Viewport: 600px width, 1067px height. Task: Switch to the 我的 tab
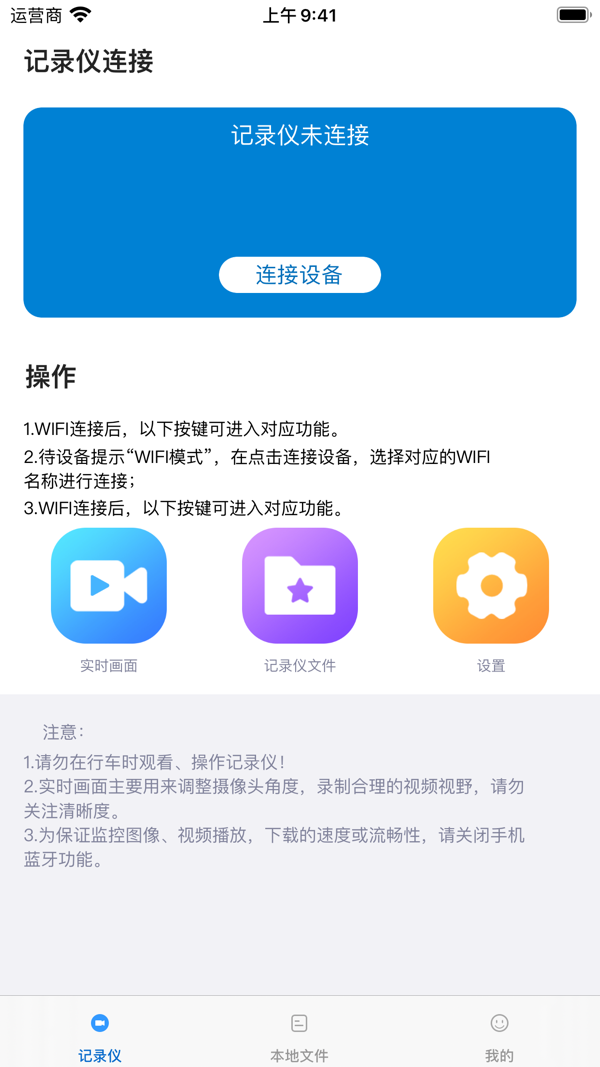point(499,1037)
